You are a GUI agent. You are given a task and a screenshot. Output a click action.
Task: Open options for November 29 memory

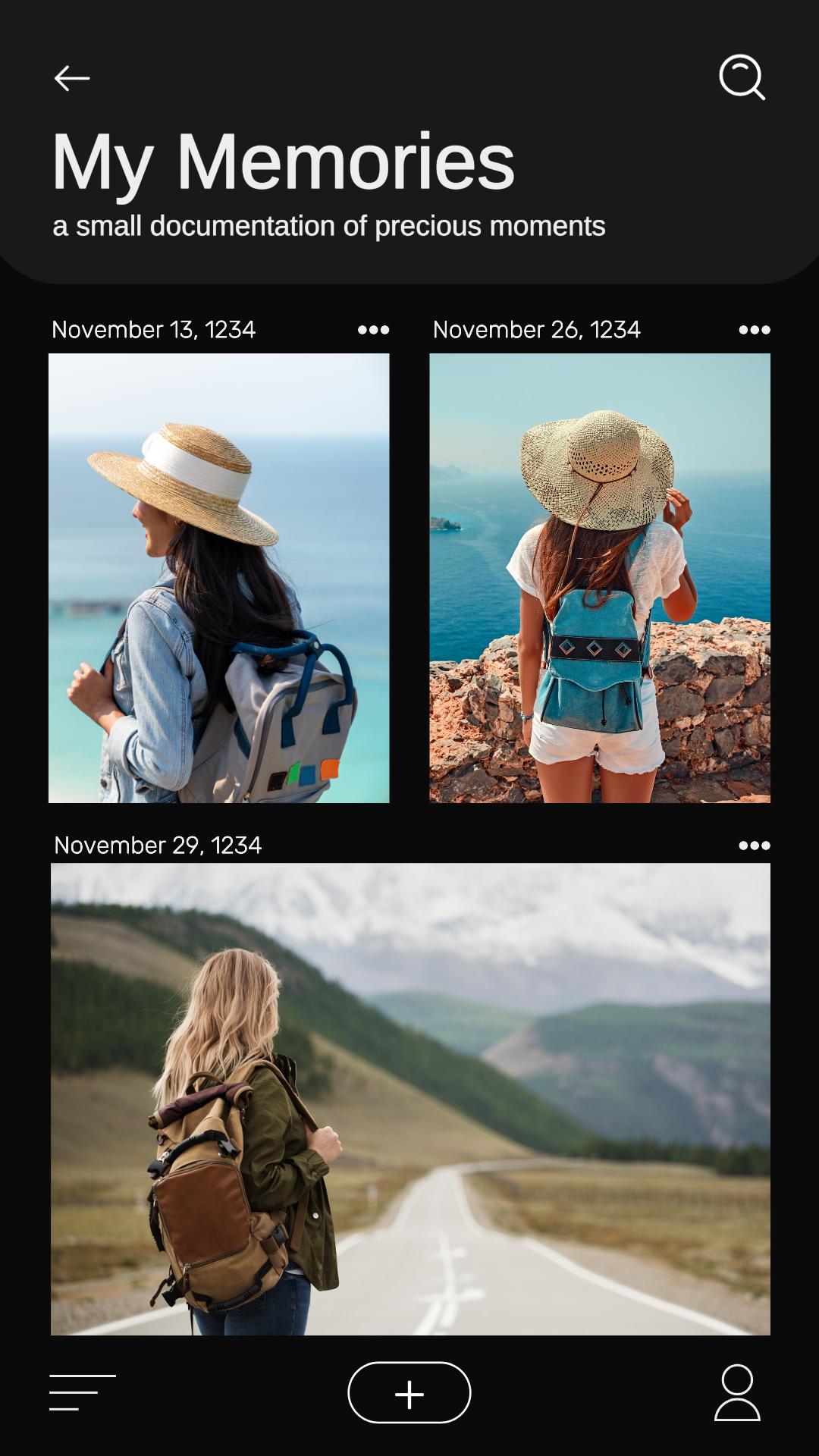click(754, 846)
